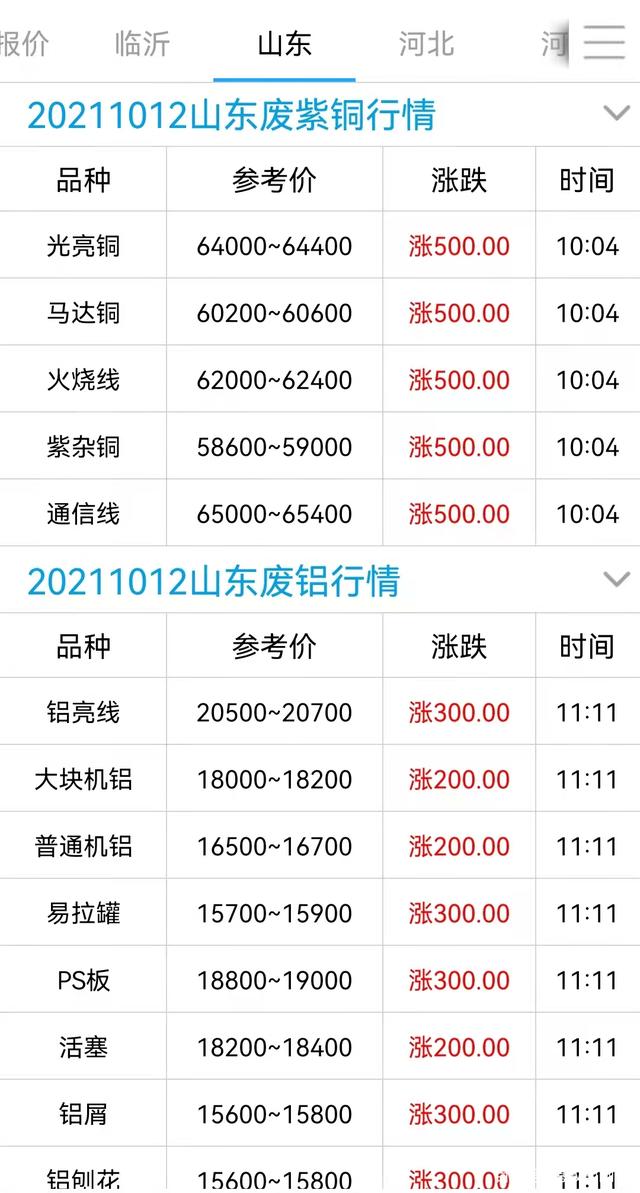640x1193 pixels.
Task: Select the 山东 tab
Action: [284, 44]
